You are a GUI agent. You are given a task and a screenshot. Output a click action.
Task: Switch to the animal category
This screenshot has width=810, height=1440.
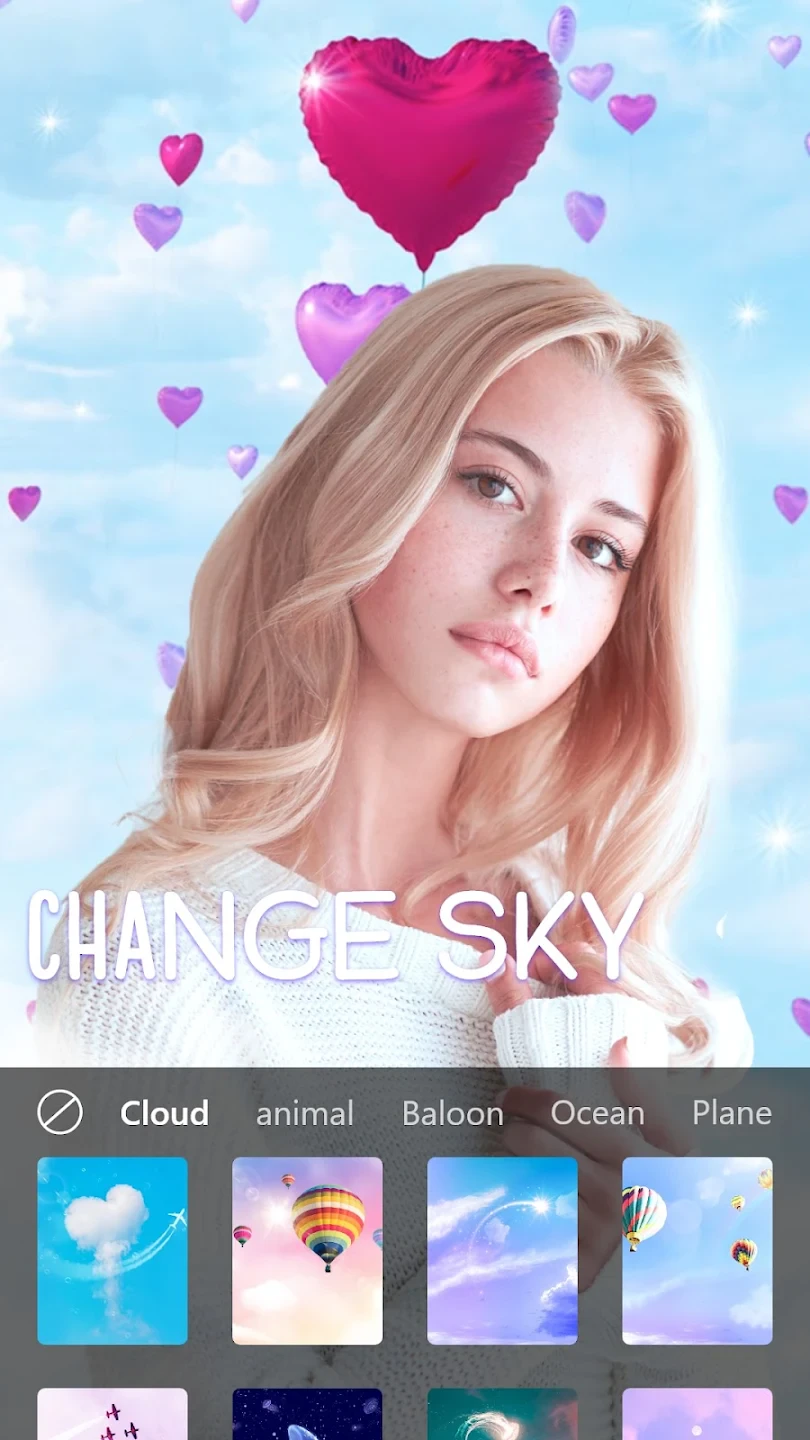point(305,1113)
